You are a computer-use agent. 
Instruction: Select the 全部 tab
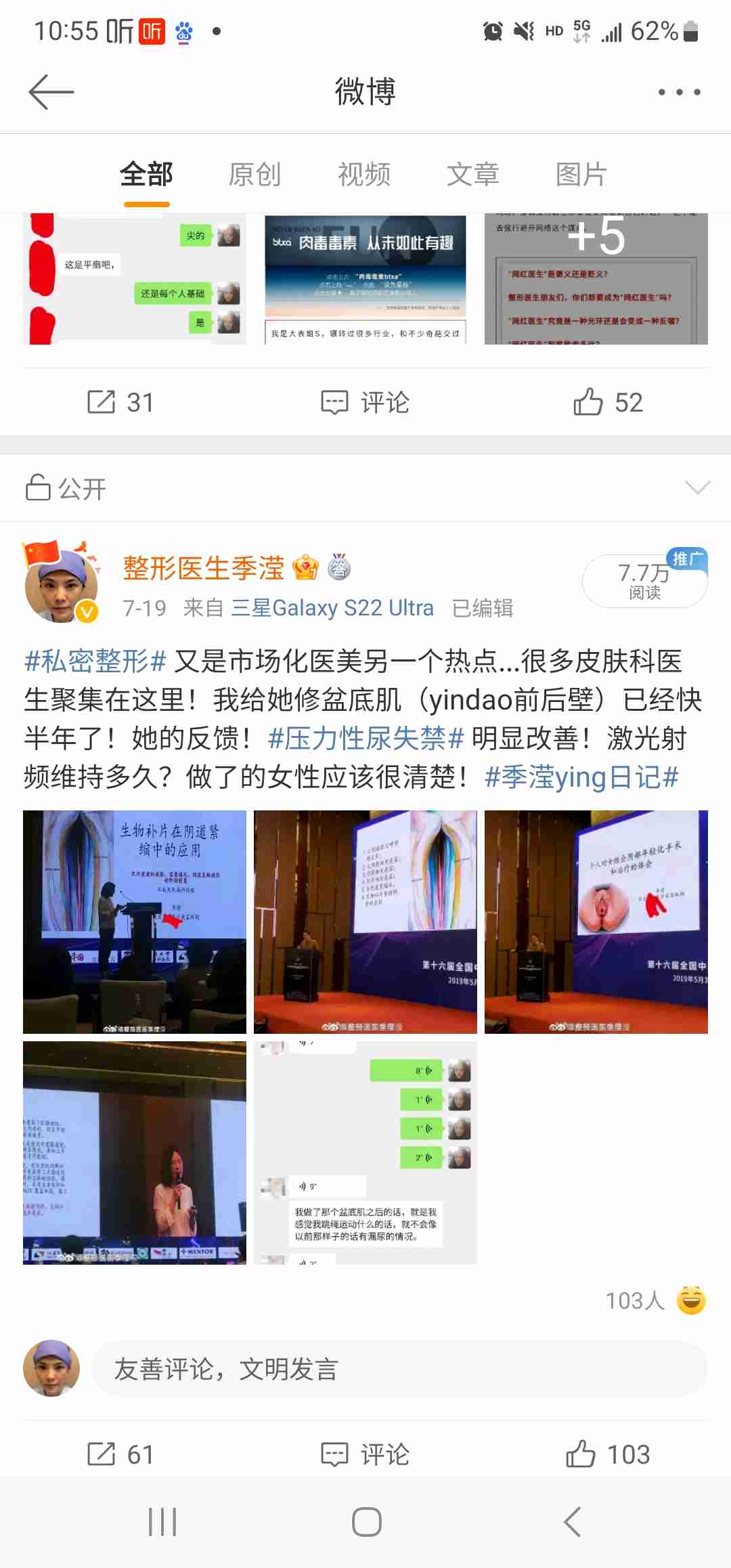click(x=146, y=175)
